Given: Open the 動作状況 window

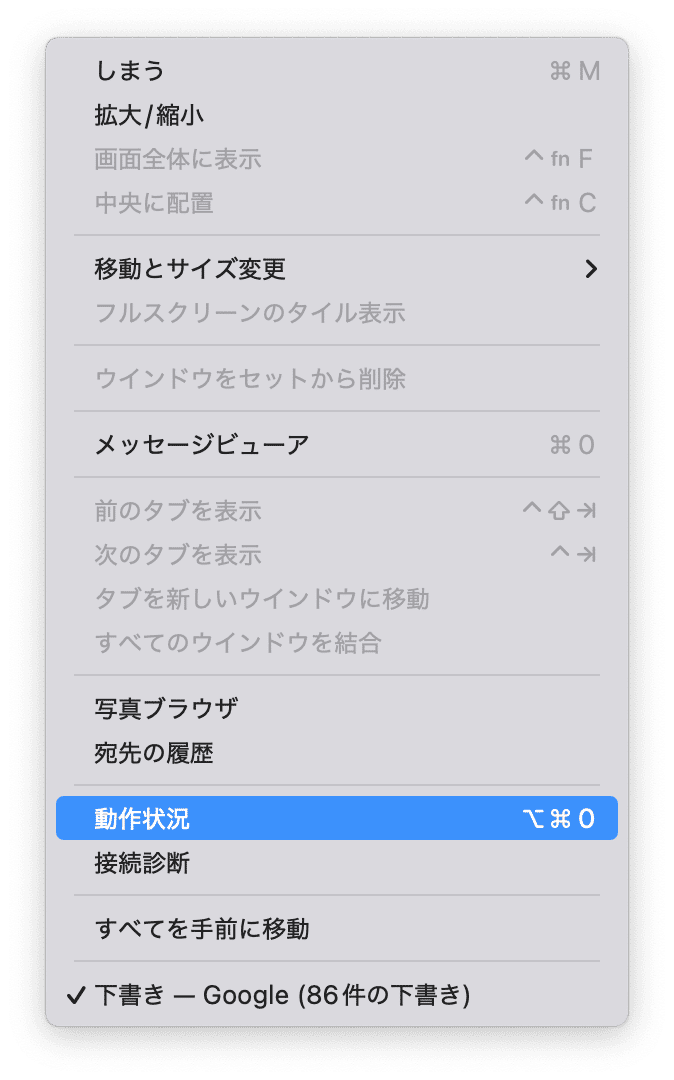Looking at the screenshot, I should (x=337, y=818).
